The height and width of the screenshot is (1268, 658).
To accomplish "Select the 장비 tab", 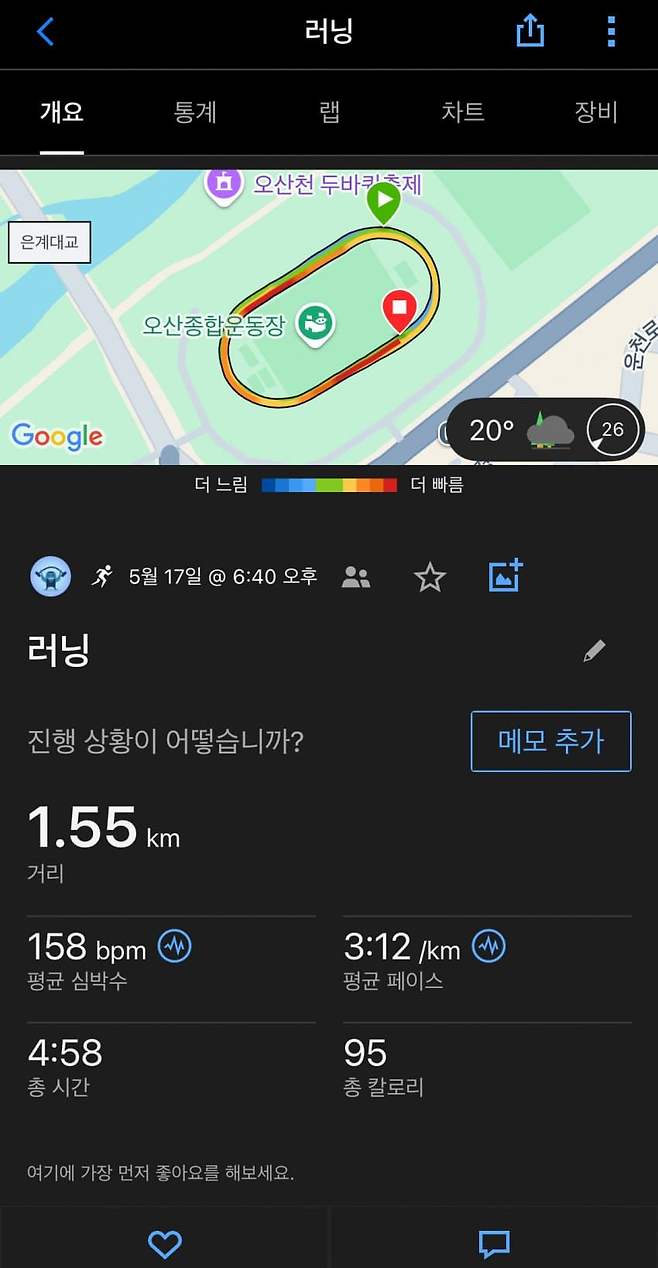I will tap(596, 112).
